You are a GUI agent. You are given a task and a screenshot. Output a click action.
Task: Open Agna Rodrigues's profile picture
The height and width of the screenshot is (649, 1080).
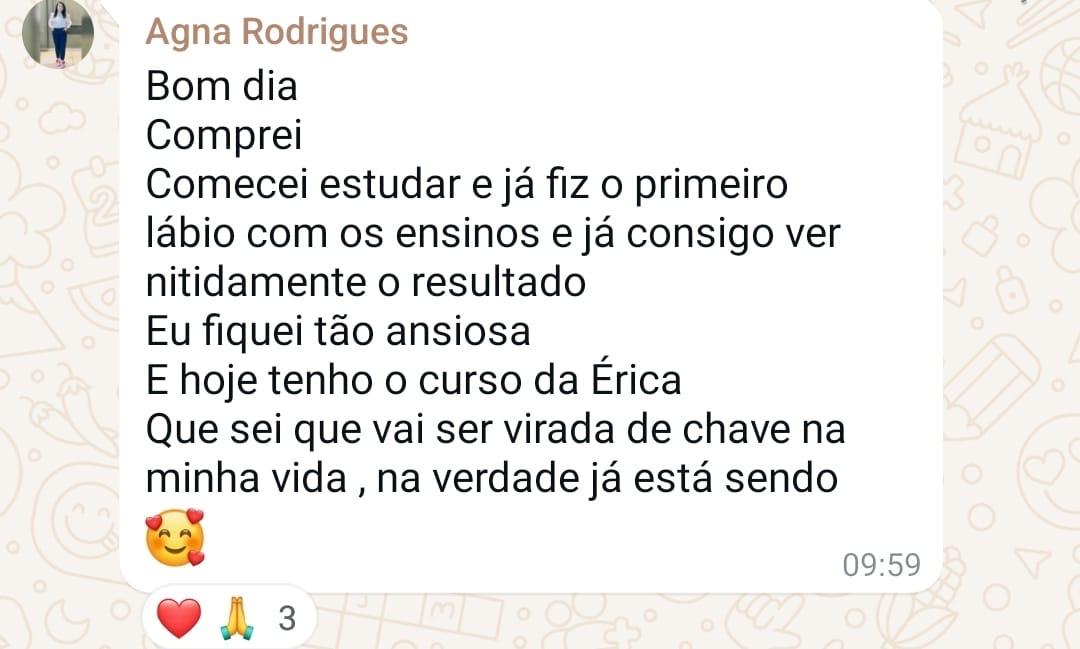point(58,32)
